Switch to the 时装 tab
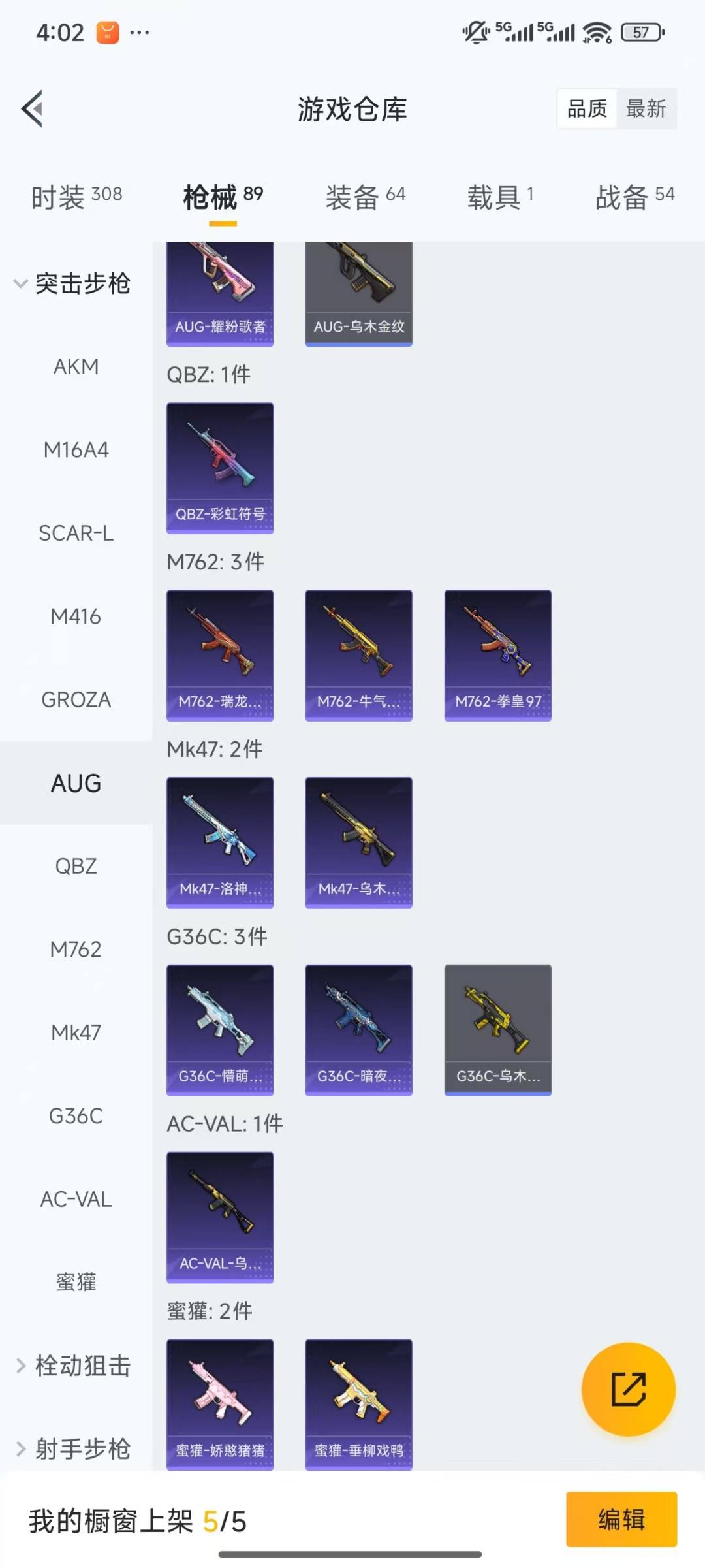 (76, 197)
